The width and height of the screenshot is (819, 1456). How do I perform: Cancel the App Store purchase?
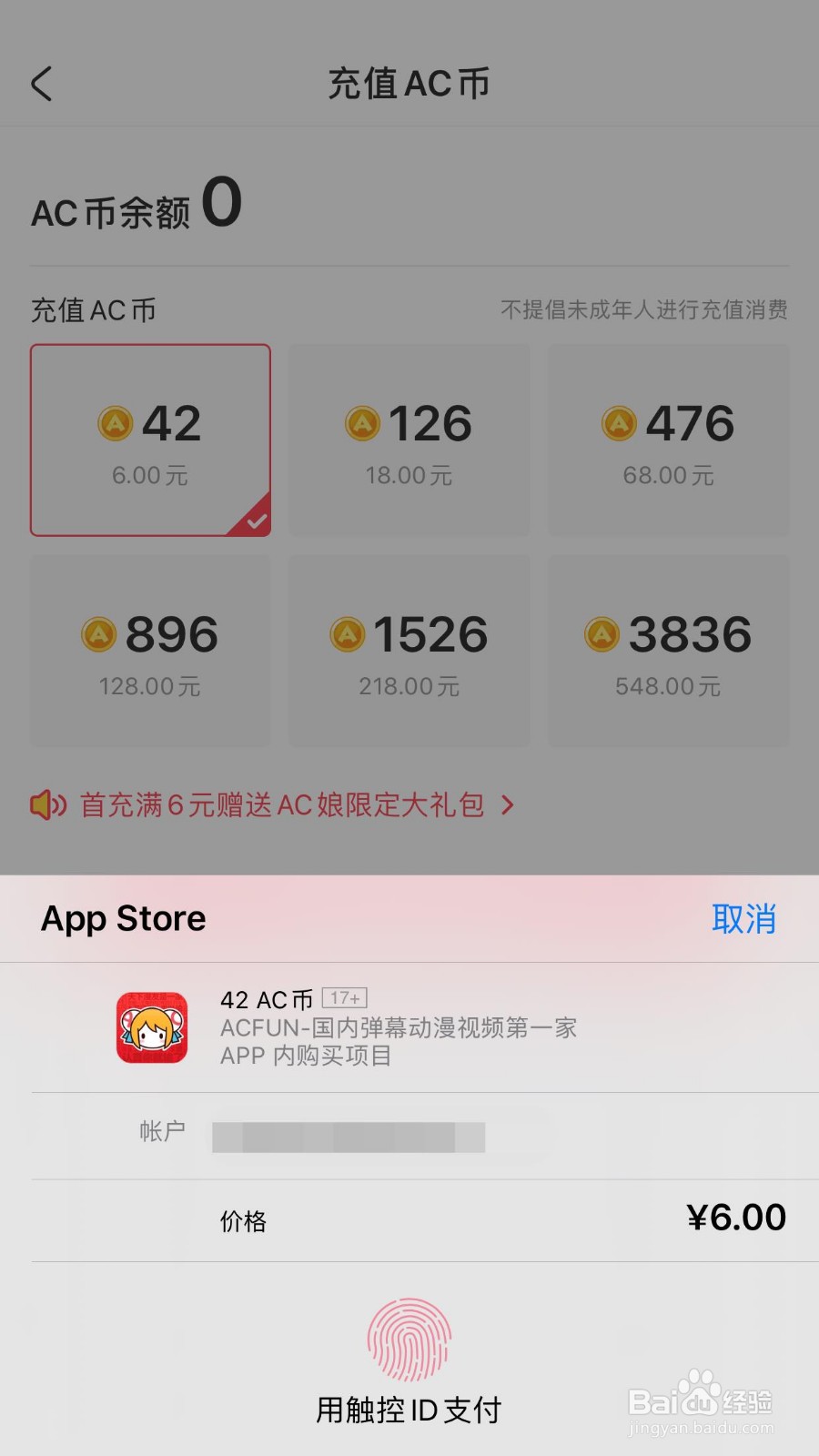tap(744, 920)
